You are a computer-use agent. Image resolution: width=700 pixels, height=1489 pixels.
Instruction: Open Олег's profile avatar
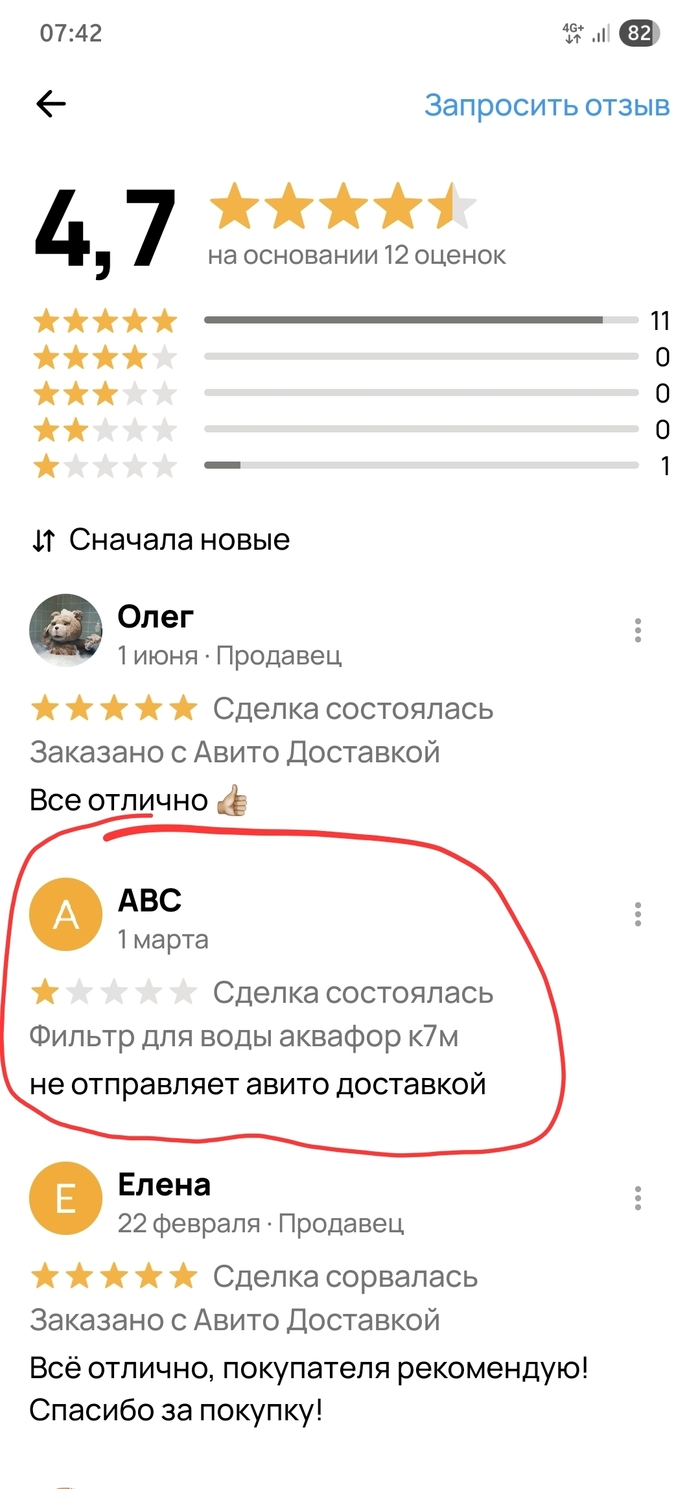66,630
